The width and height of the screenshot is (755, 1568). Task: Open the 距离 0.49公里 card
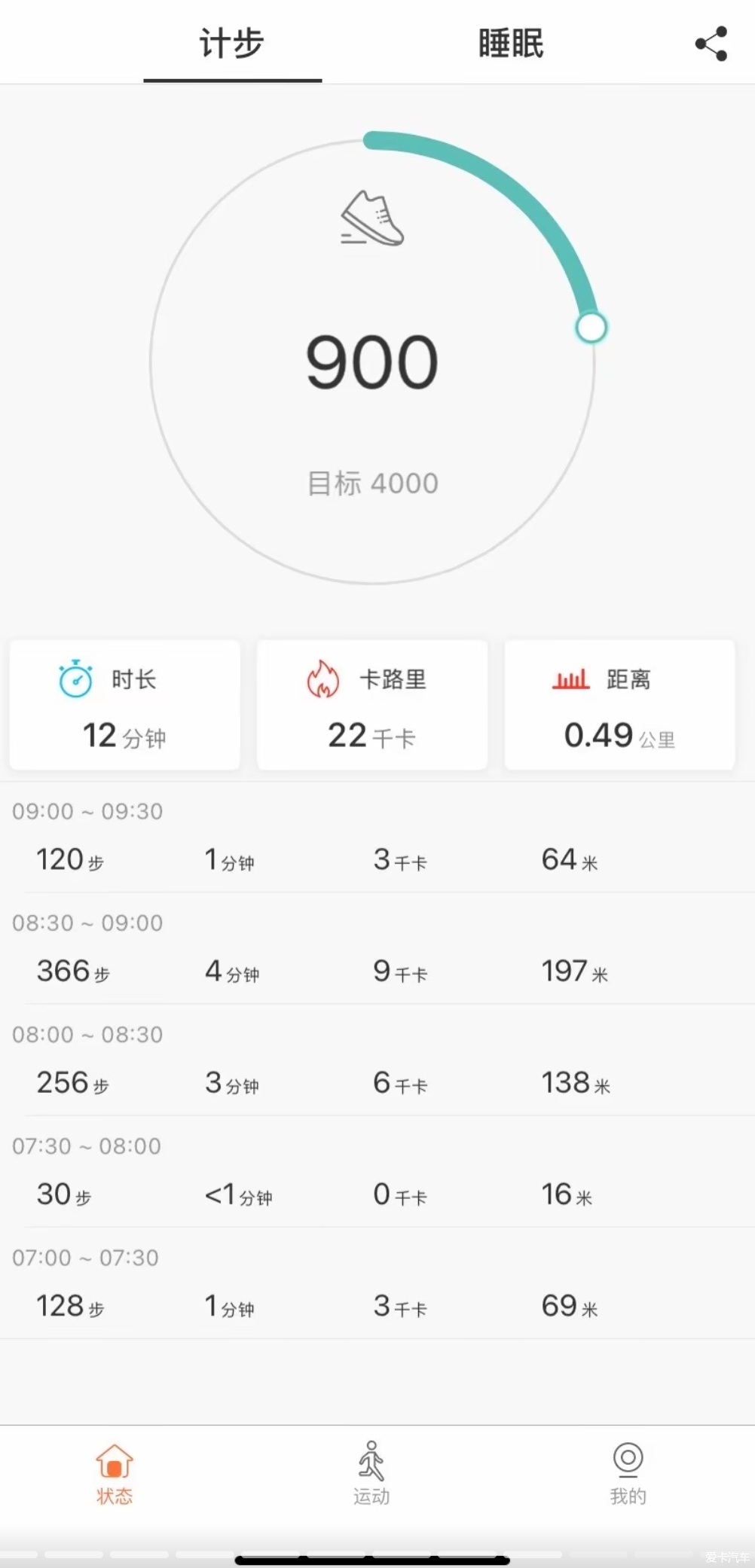point(619,705)
